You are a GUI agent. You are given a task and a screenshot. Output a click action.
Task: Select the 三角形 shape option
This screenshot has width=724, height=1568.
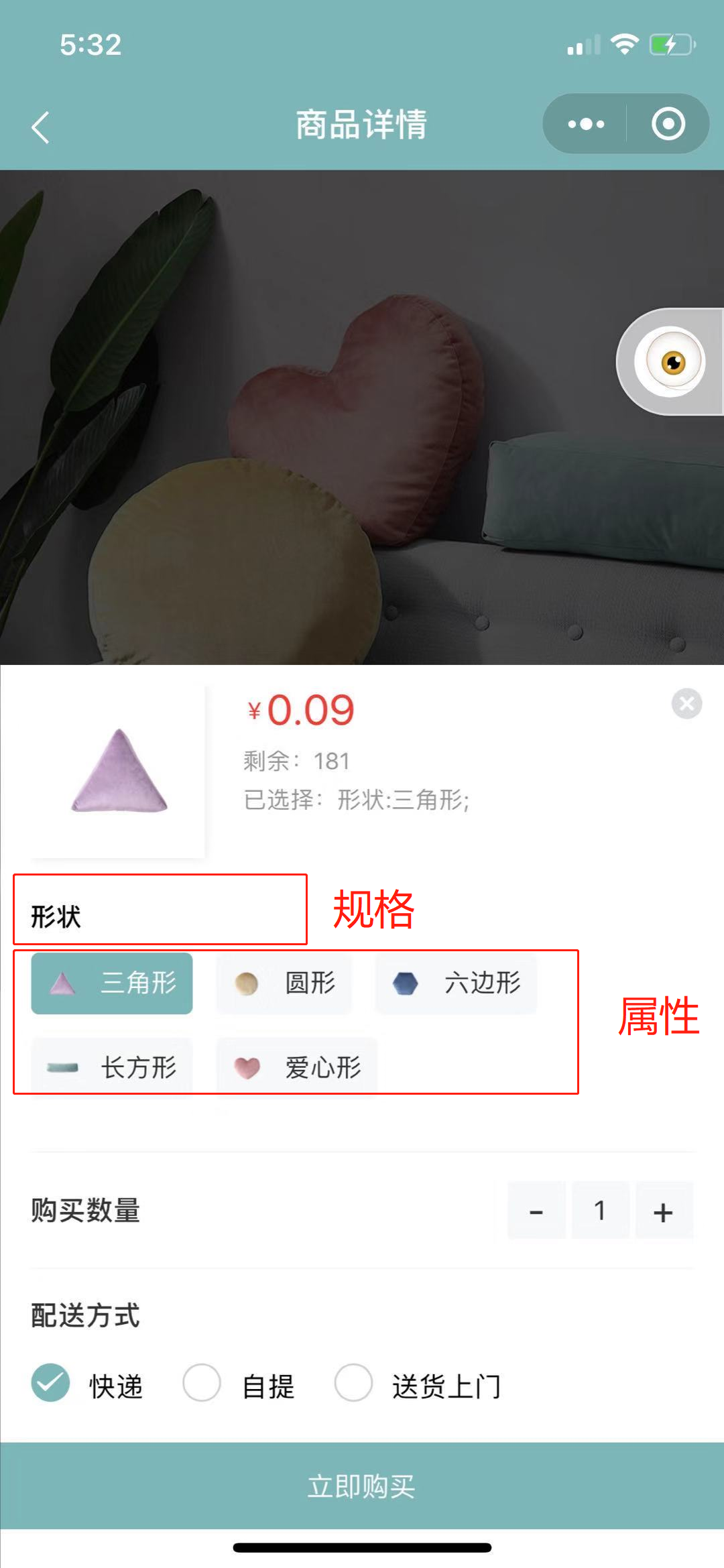pos(112,983)
